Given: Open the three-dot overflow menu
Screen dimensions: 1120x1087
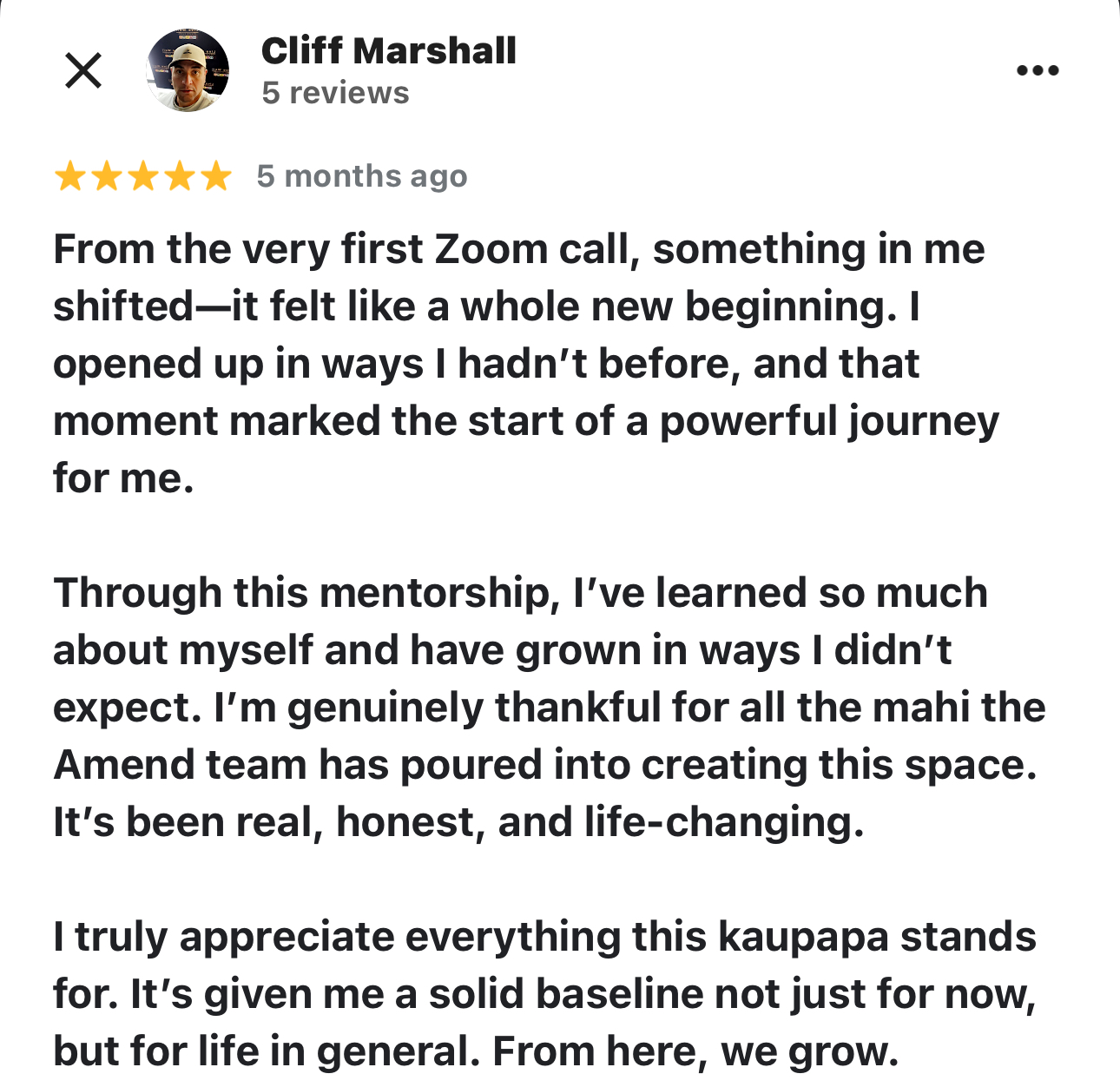Looking at the screenshot, I should [x=1038, y=70].
